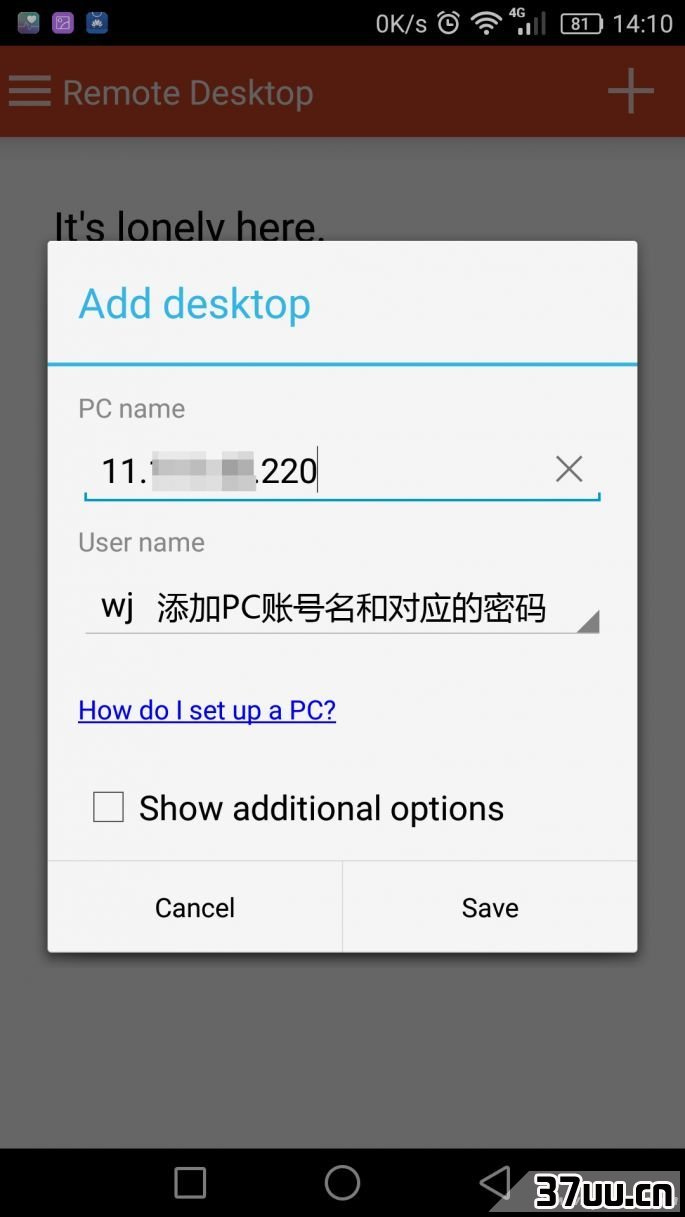Open the User name dropdown
685x1217 pixels.
pos(342,607)
